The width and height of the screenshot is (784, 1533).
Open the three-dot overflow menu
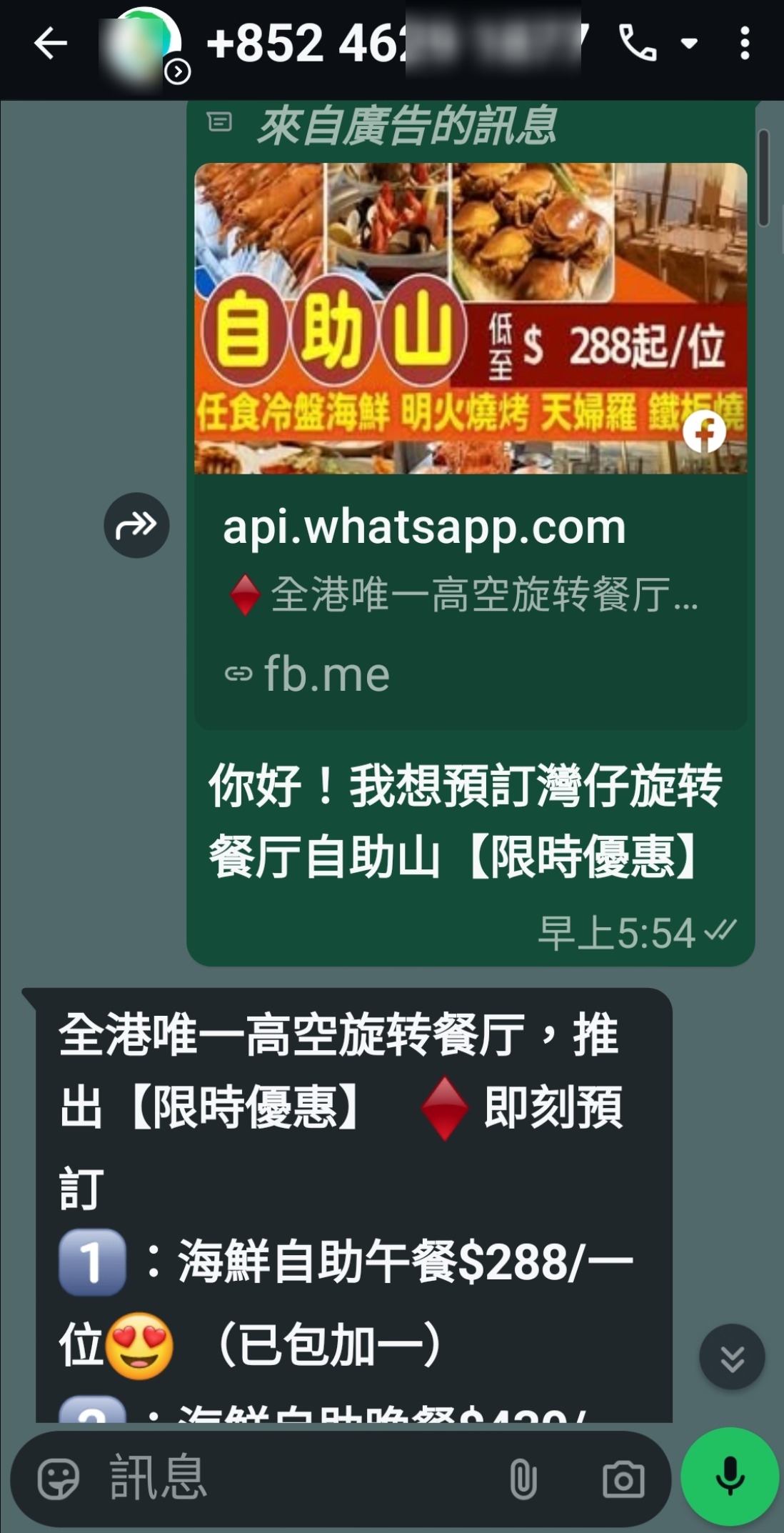[745, 44]
